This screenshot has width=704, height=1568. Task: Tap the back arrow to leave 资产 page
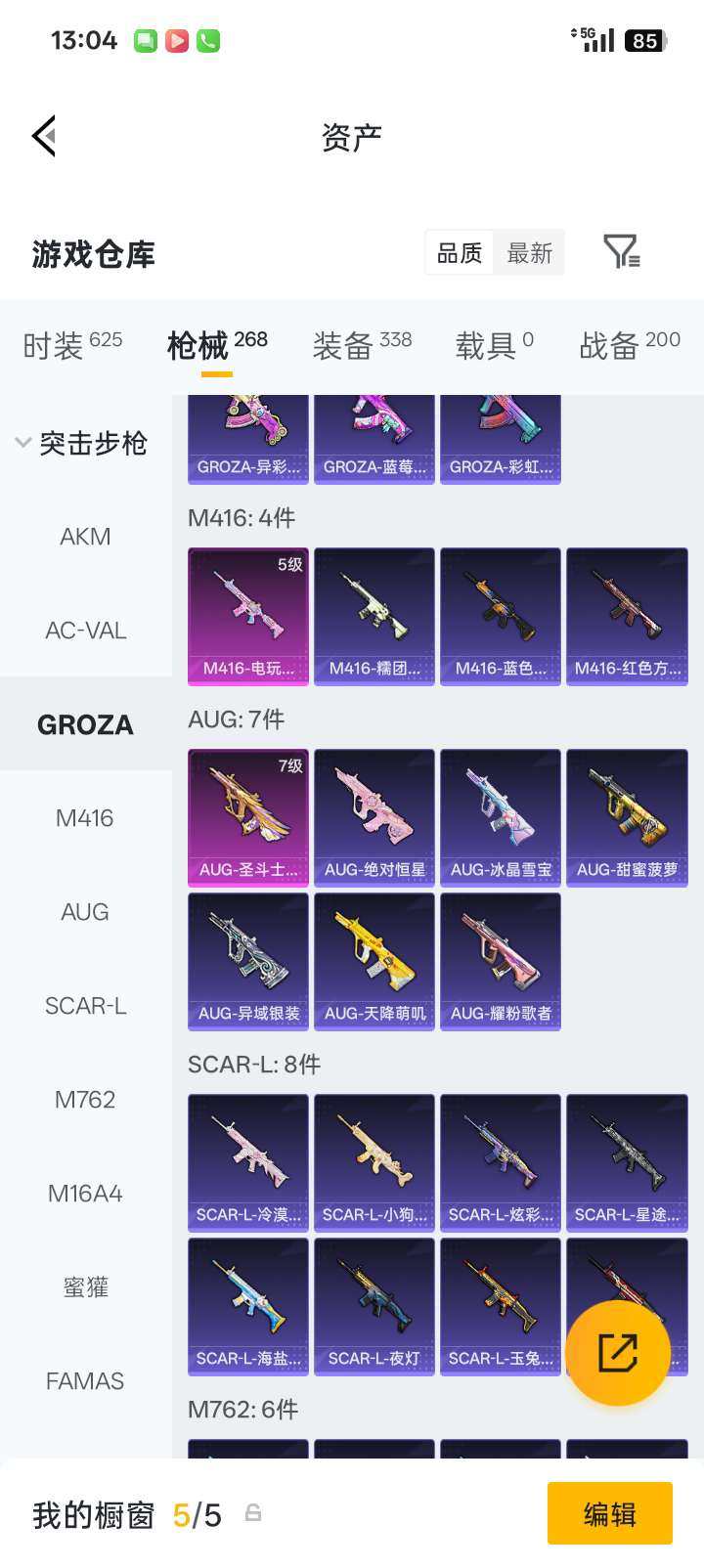click(x=43, y=135)
